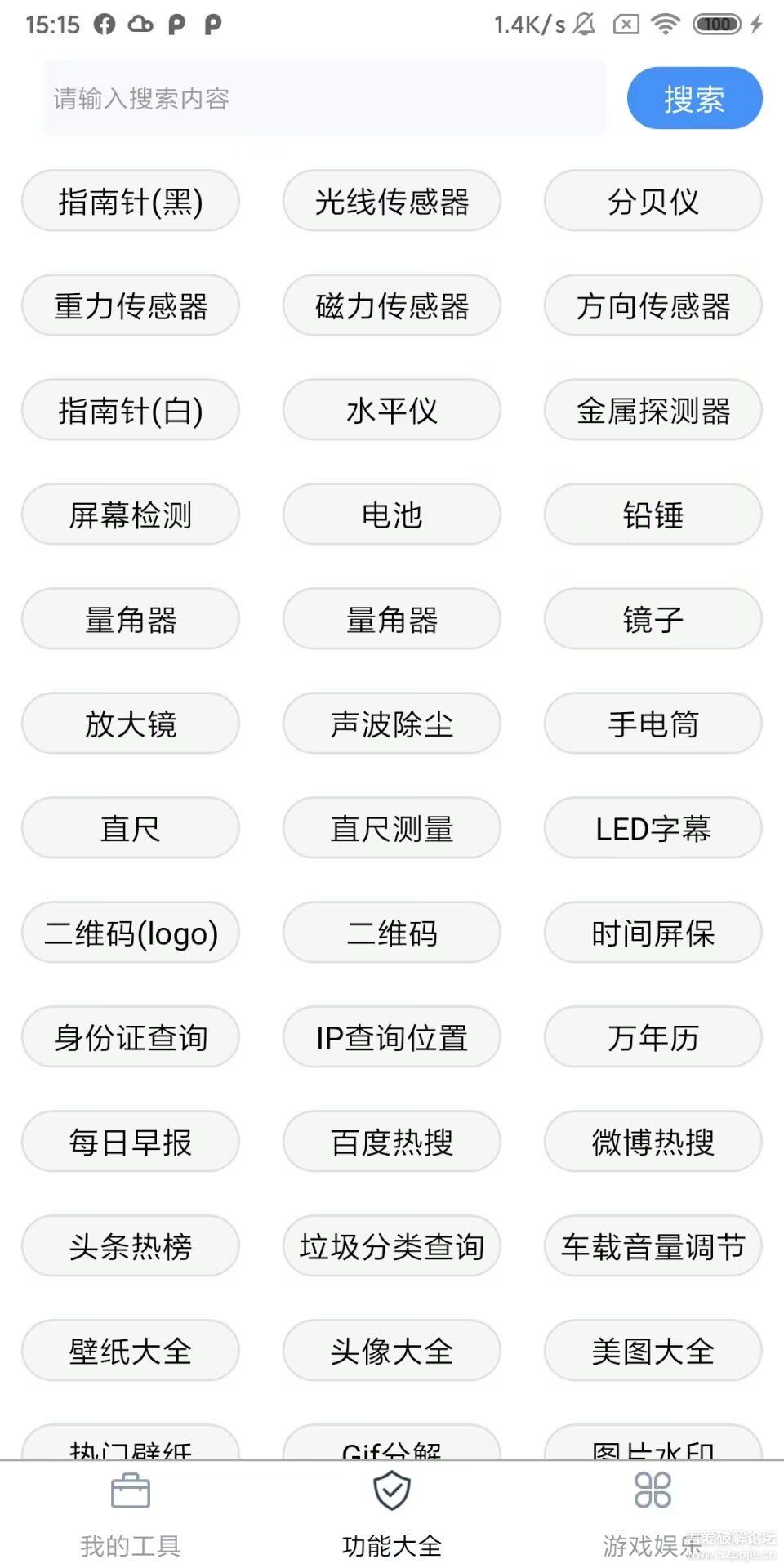
Task: Open the 声波除尘 speaker cleaner
Action: pos(391,723)
